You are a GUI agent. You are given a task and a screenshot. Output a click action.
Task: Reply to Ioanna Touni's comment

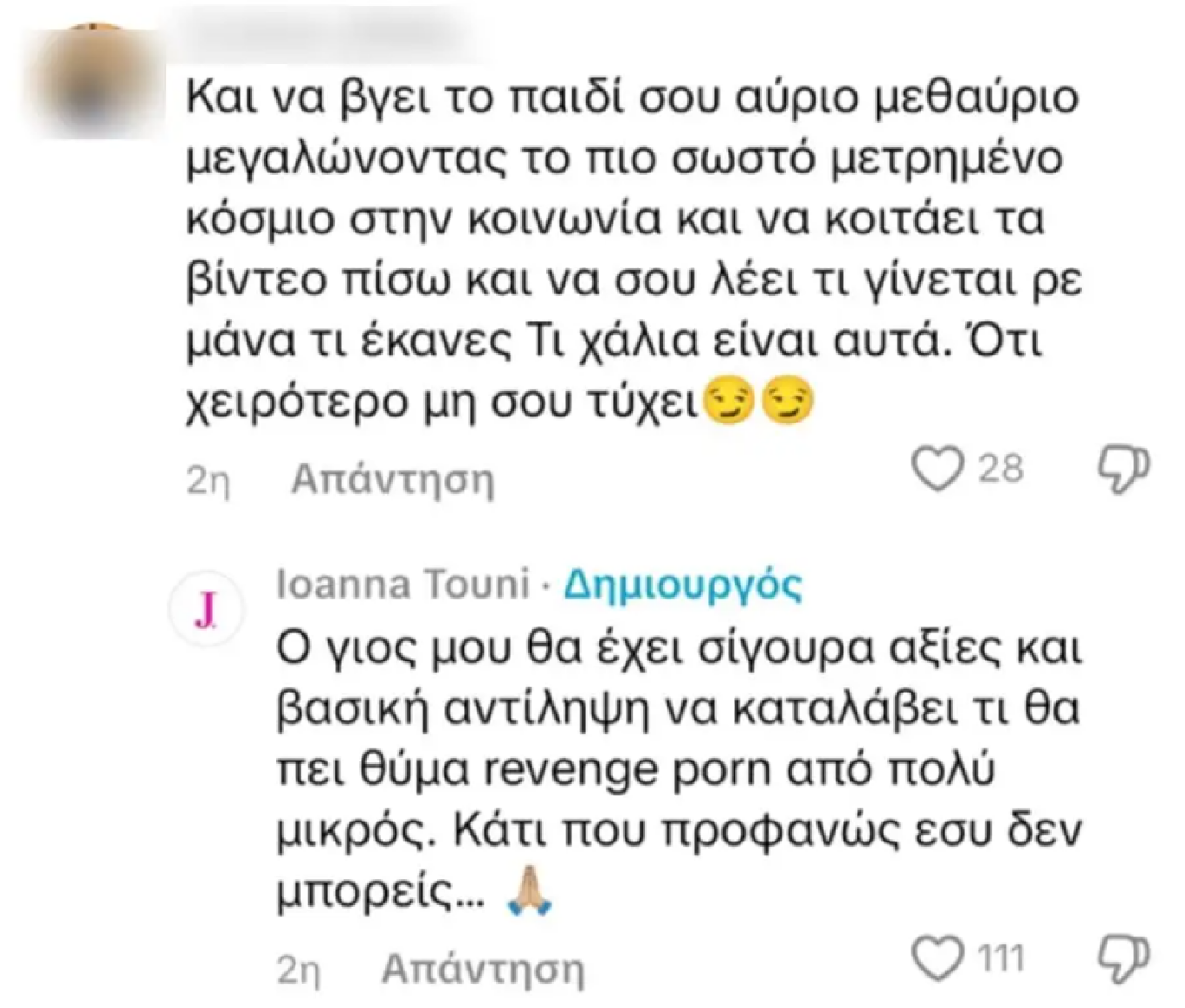pos(482,969)
